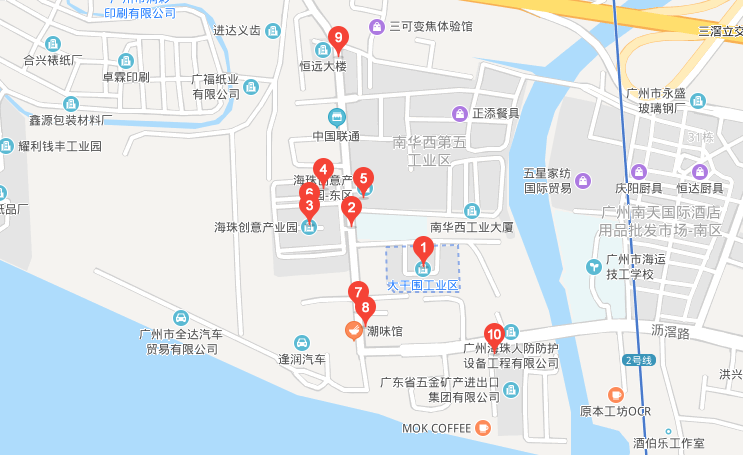Select map marker number 5
Viewport: 743px width, 455px height.
point(363,177)
